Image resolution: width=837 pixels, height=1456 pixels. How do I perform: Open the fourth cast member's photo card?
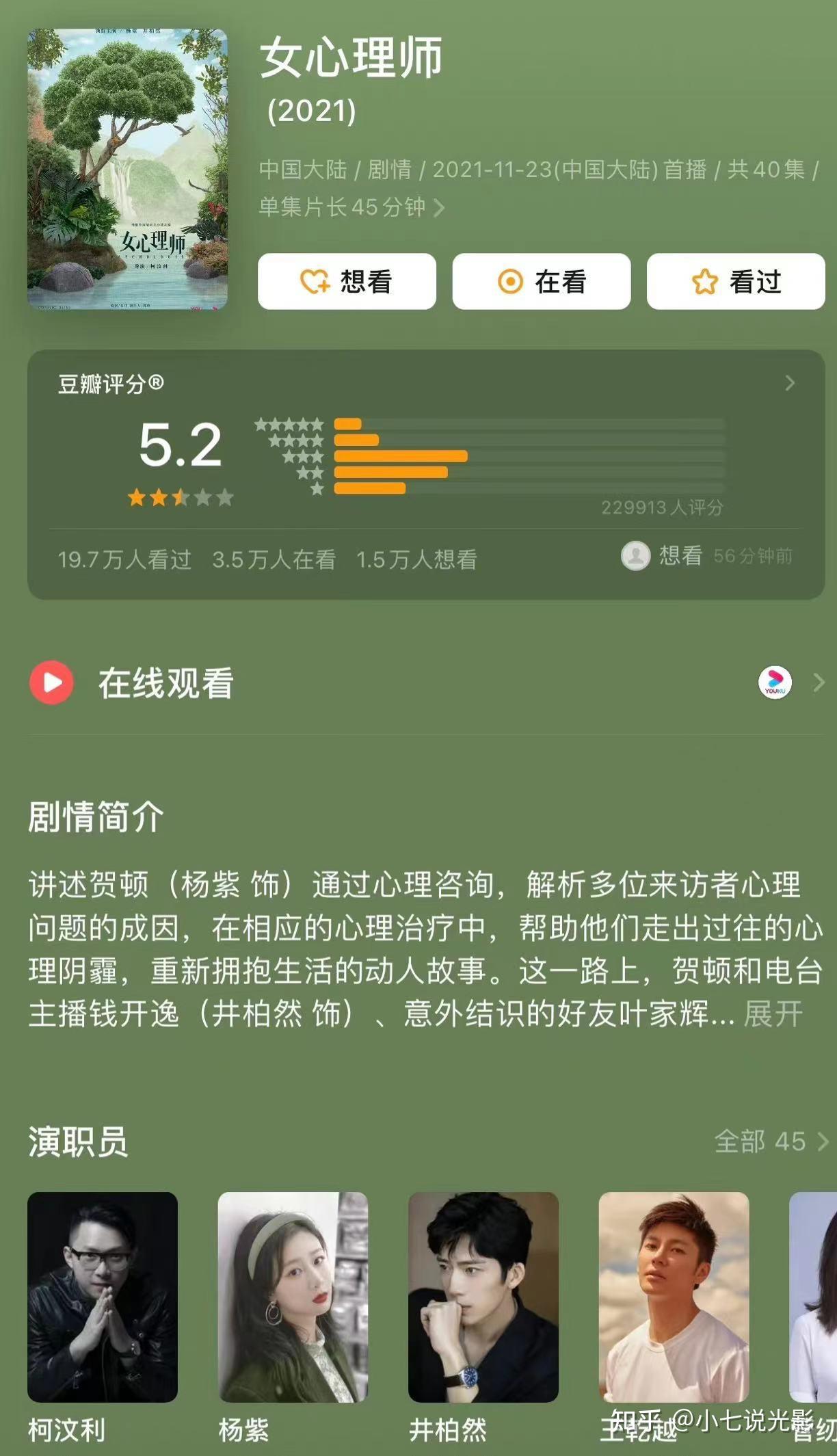[x=674, y=1297]
